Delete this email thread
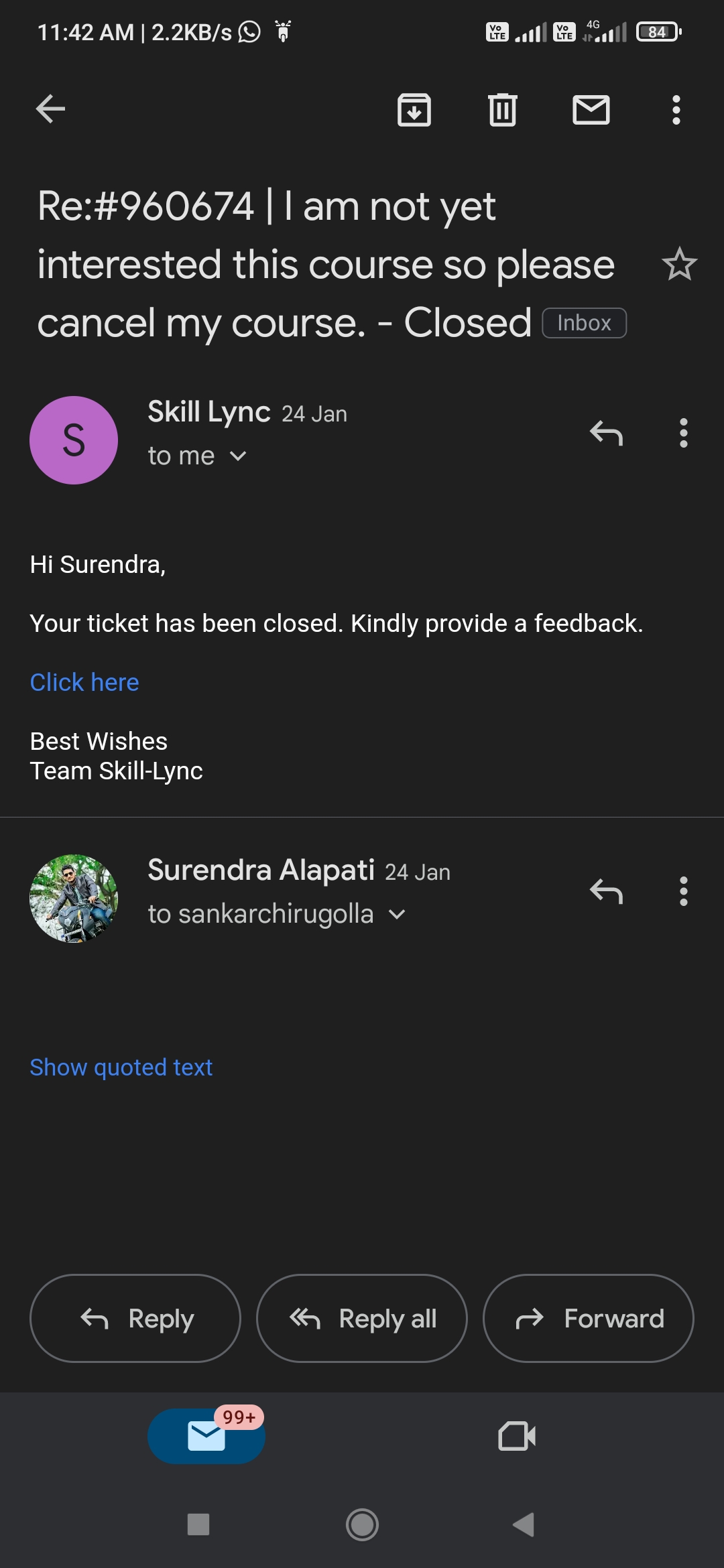The image size is (724, 1568). (502, 110)
